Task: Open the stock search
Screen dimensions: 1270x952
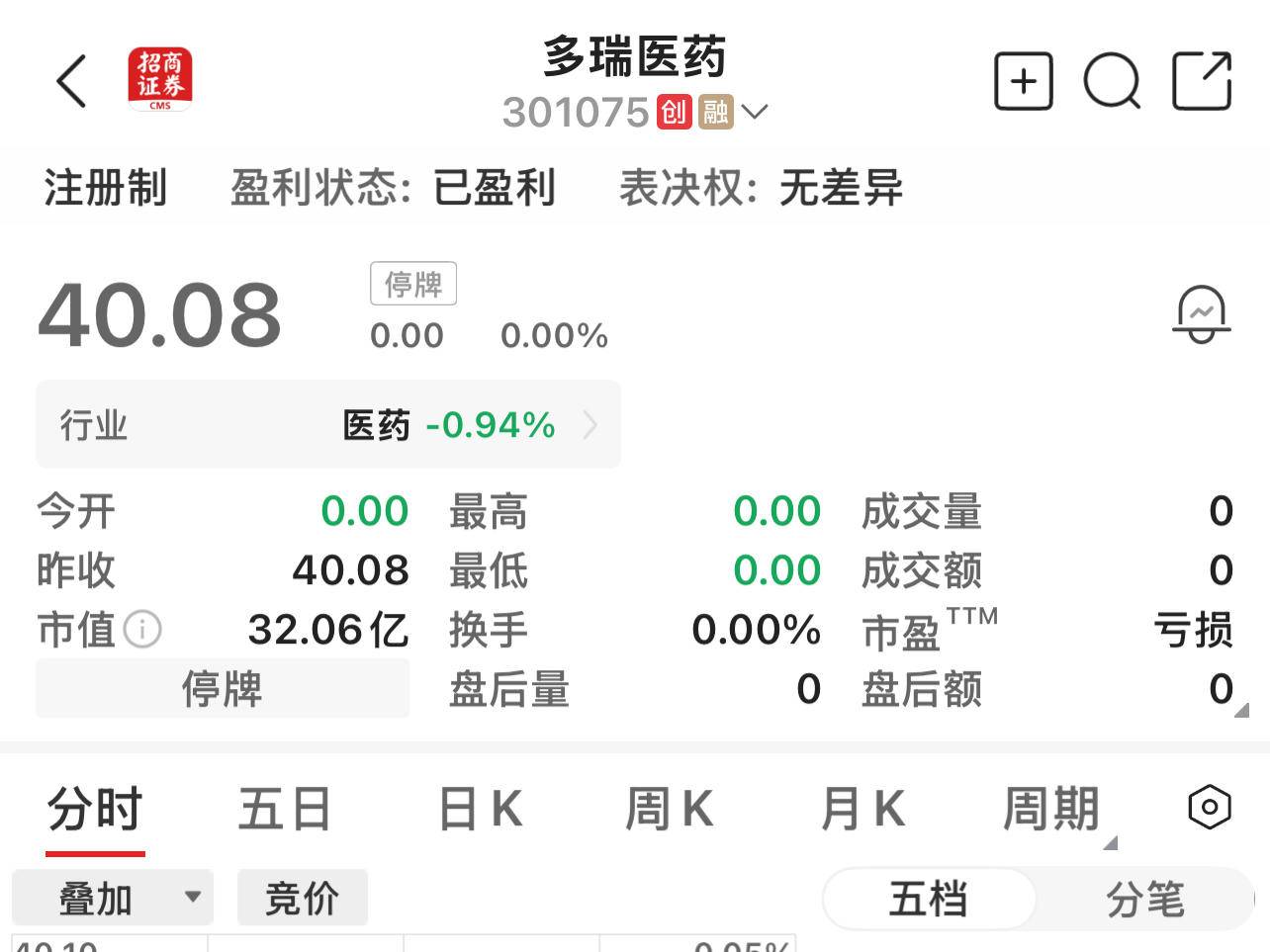Action: tap(1112, 81)
